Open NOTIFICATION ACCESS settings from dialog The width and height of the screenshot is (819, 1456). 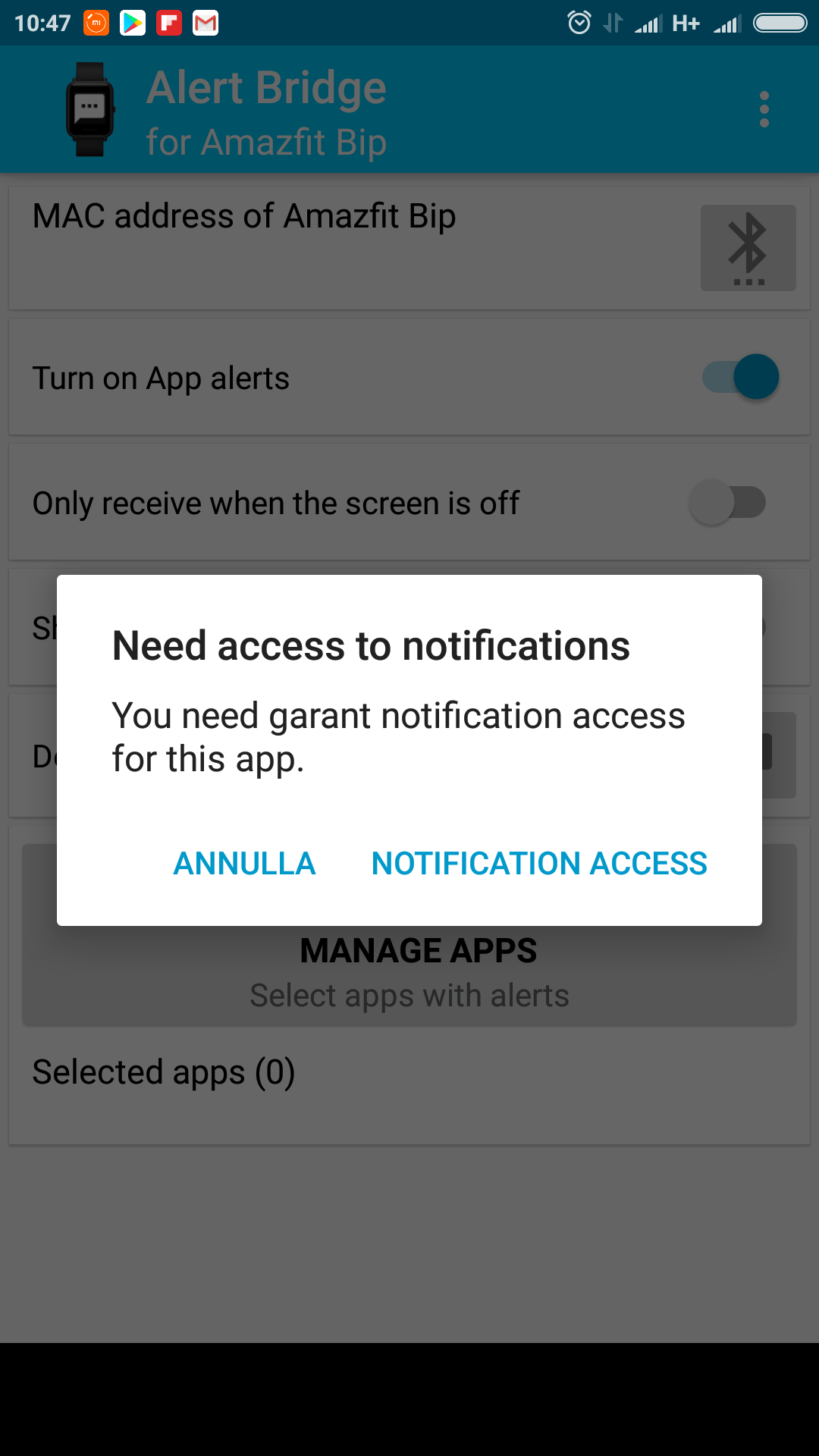tap(539, 864)
